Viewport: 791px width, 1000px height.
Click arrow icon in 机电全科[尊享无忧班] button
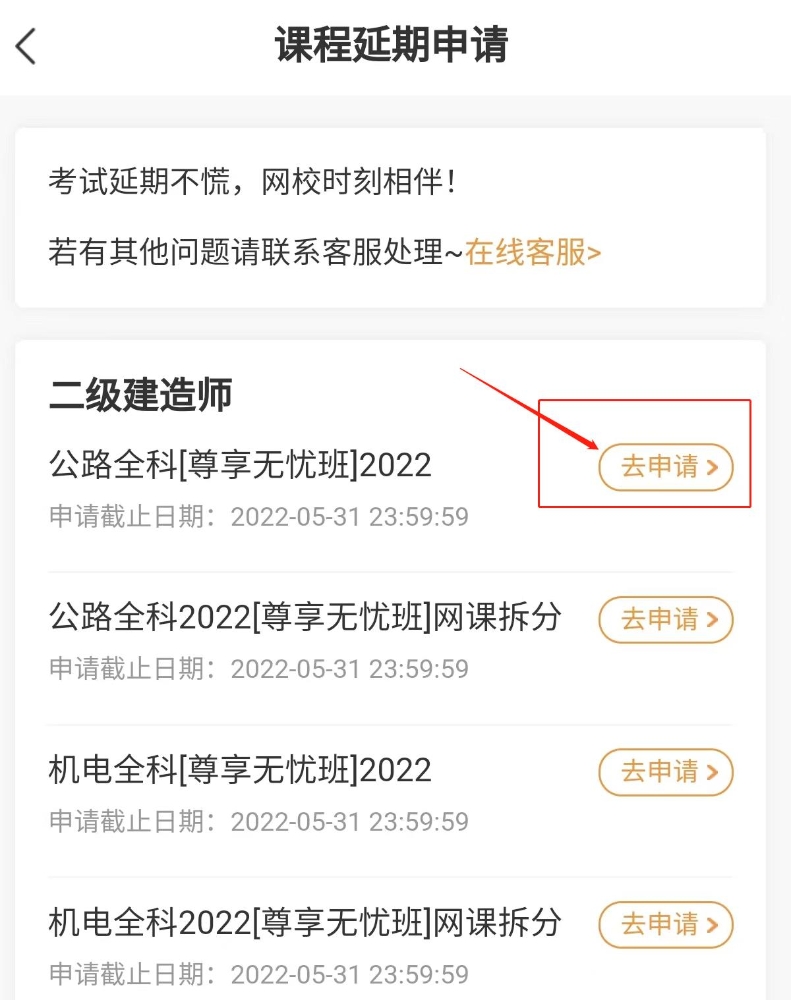tap(711, 772)
